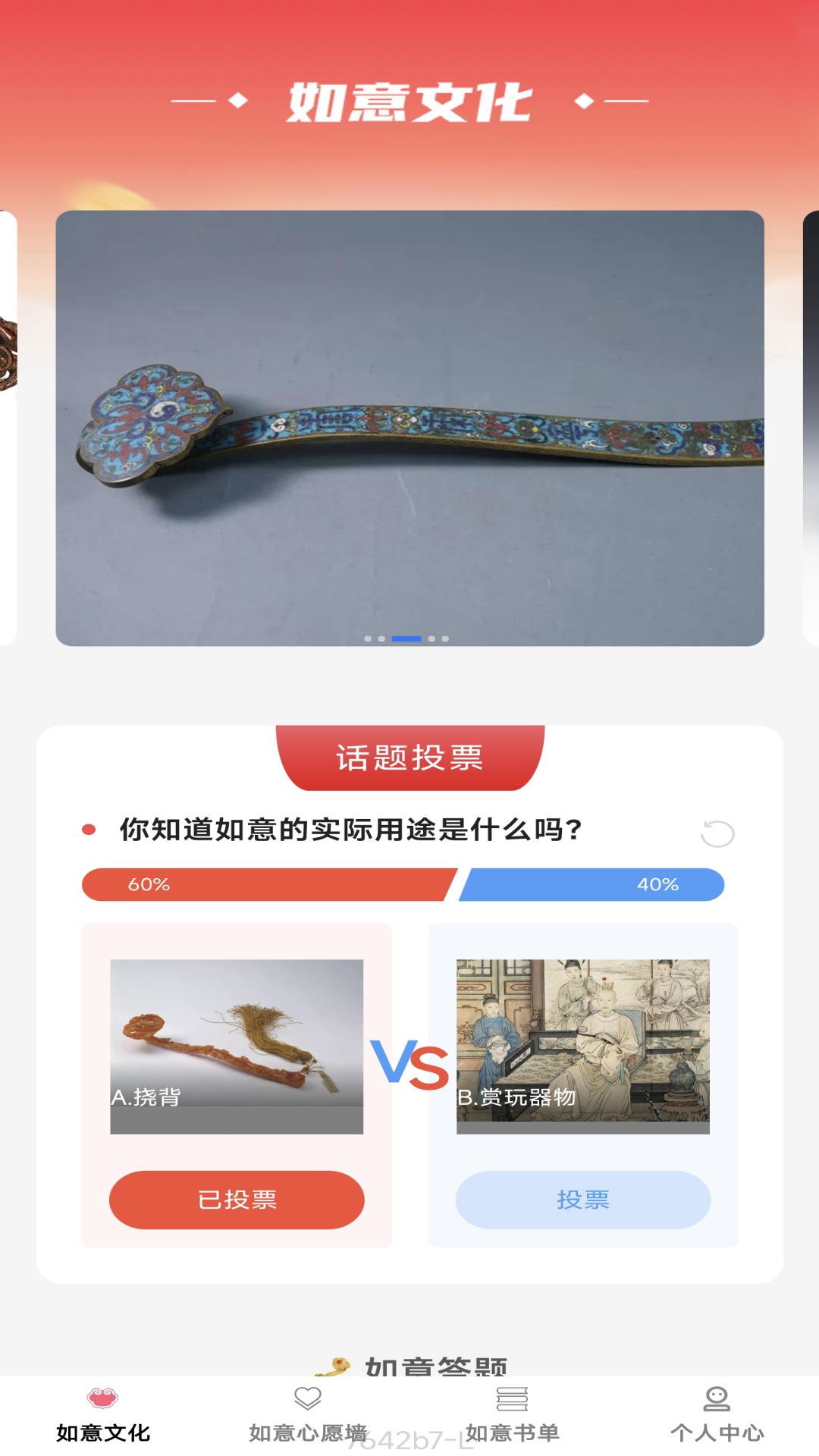The width and height of the screenshot is (819, 1456).
Task: Switch to the 如意书单 tab
Action: 513,1415
